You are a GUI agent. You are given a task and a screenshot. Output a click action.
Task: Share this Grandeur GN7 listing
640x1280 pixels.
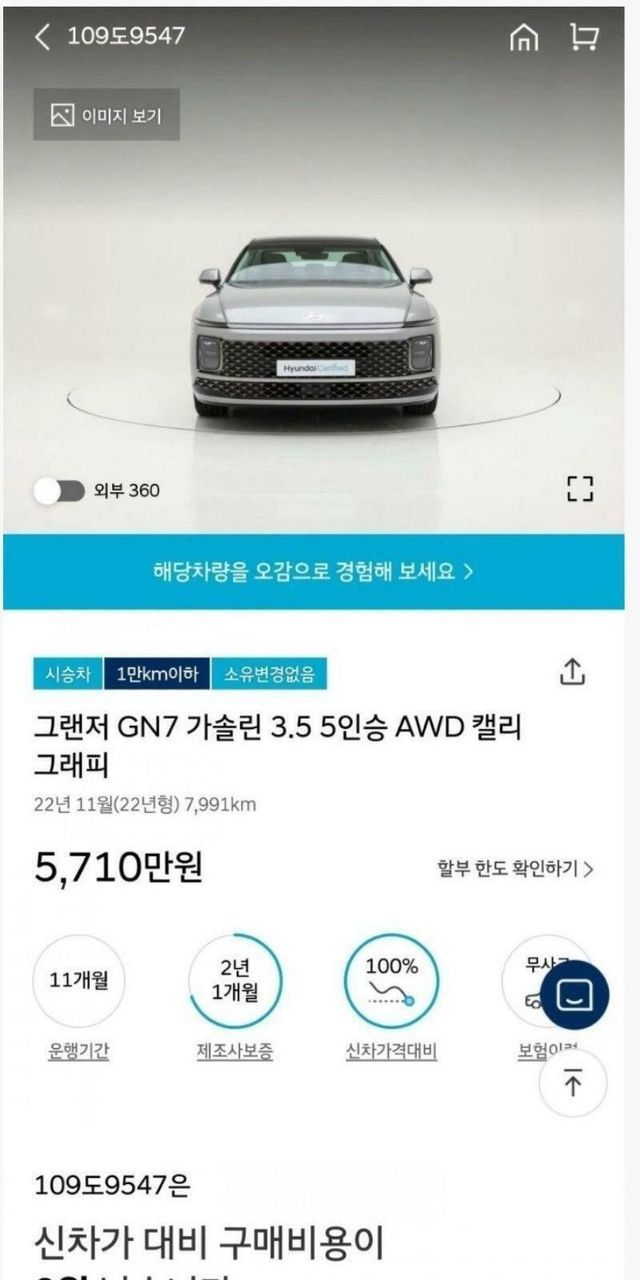coord(571,673)
